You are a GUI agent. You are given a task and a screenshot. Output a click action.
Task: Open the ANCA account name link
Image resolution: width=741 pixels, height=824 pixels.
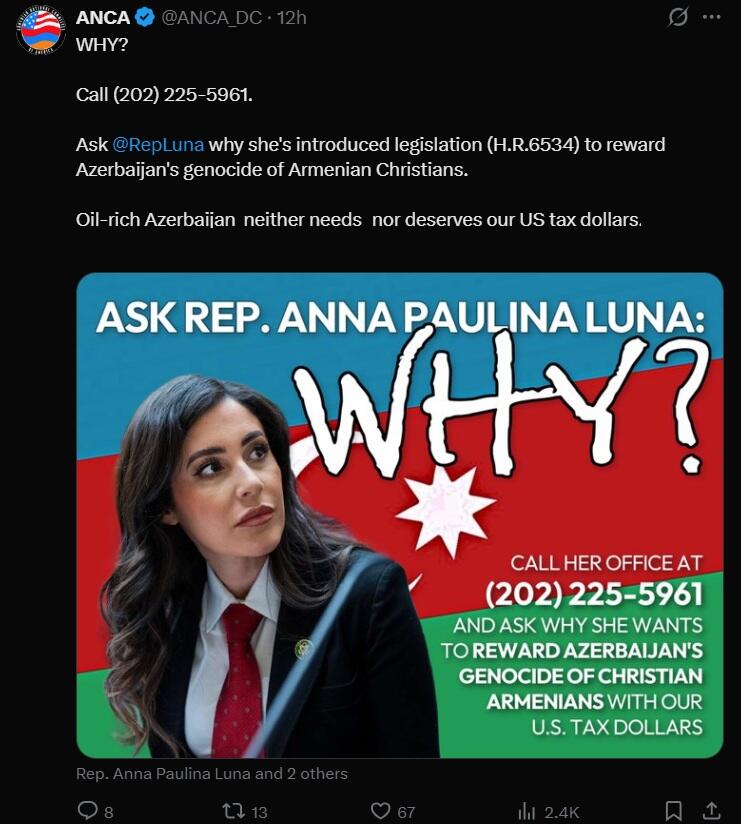pos(103,17)
